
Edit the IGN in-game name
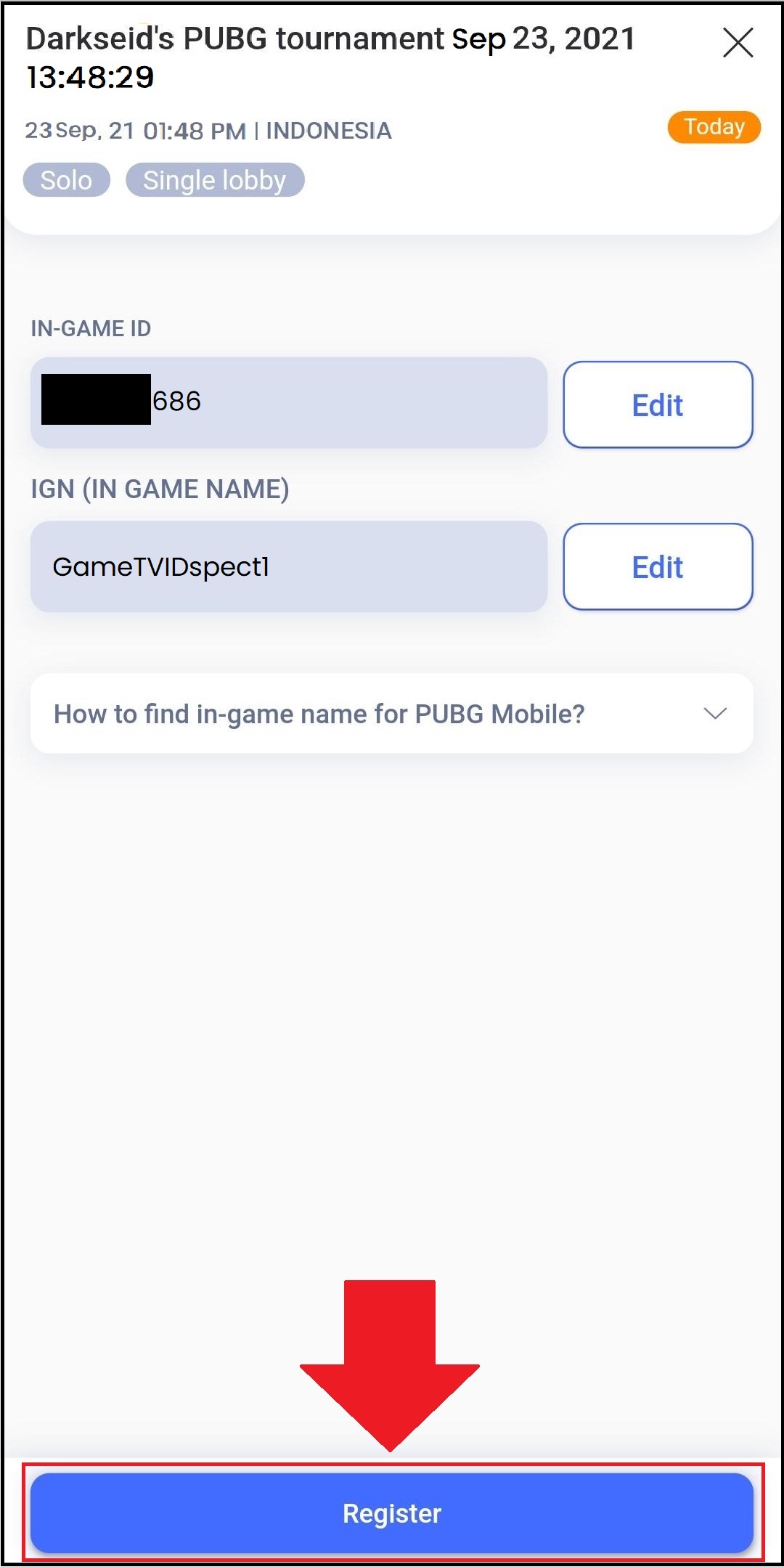[x=658, y=566]
